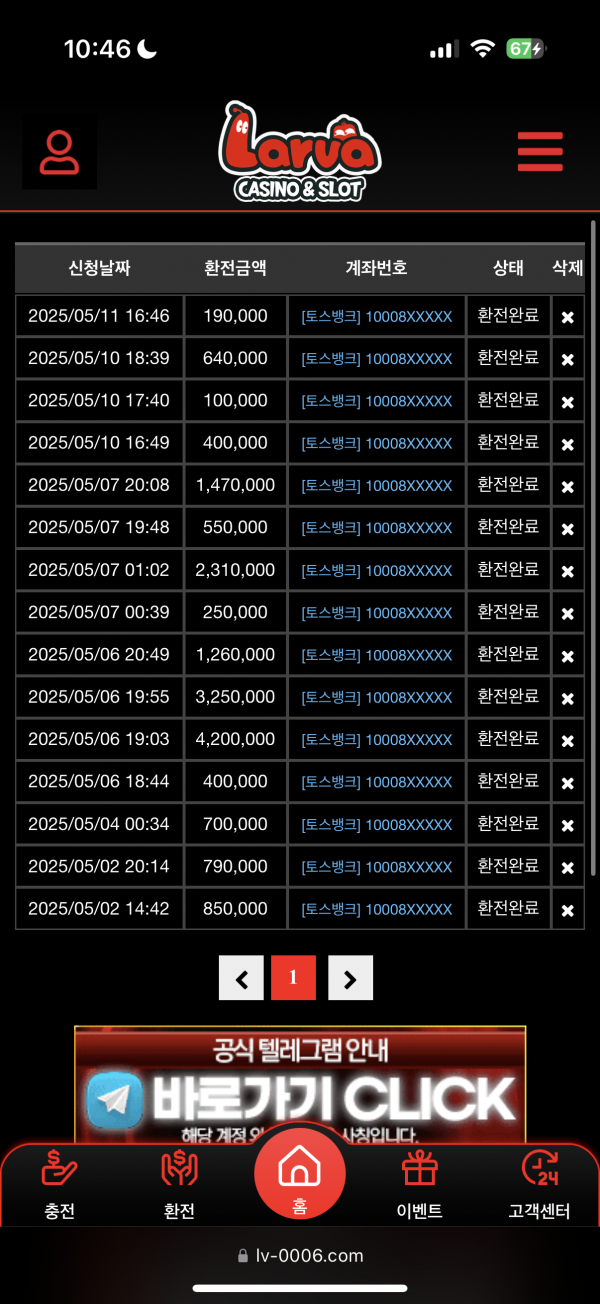Switch to the 환전 tab
Viewport: 600px width, 1304px height.
coord(179,1185)
